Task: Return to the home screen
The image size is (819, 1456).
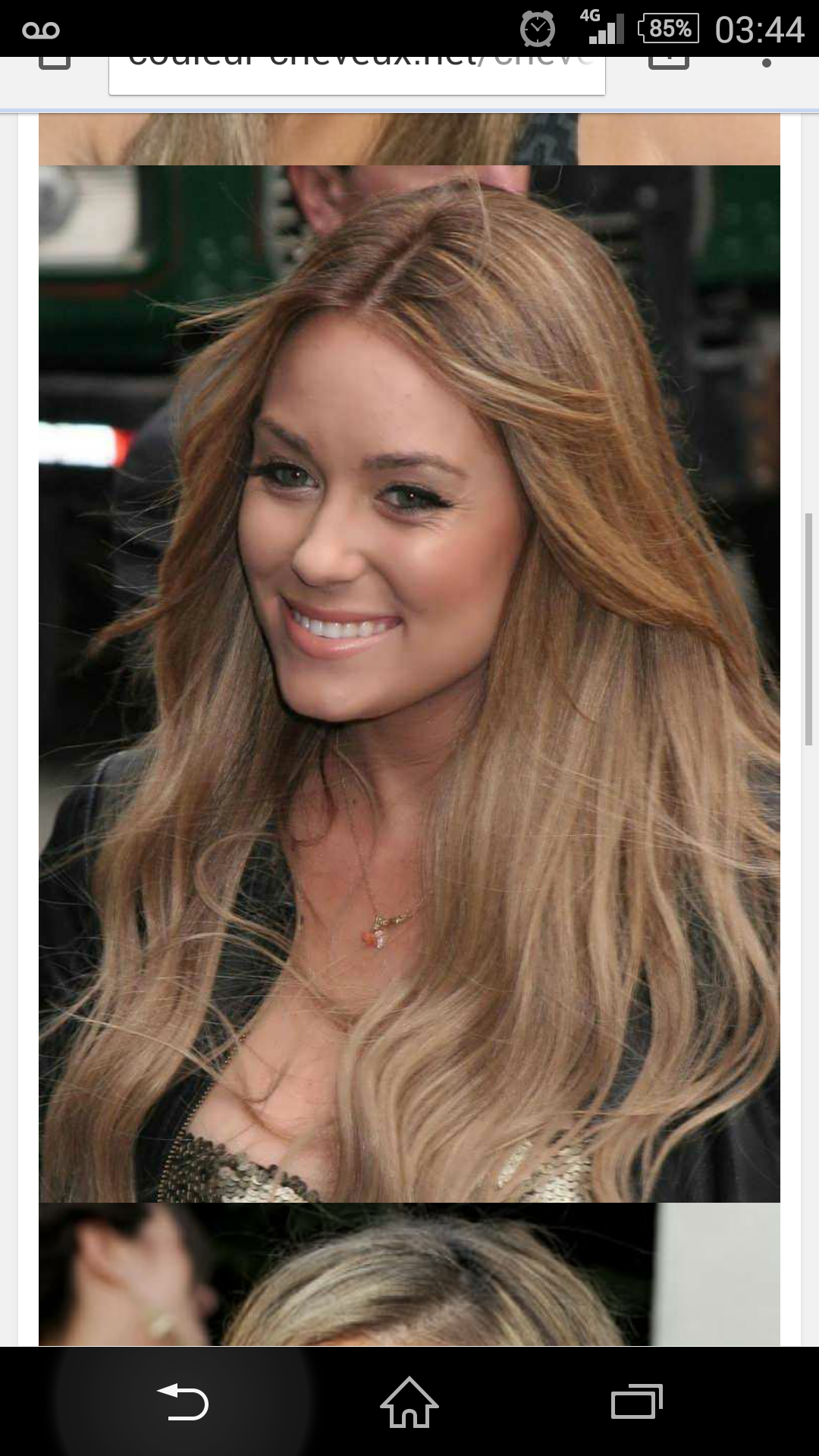Action: point(409,1401)
